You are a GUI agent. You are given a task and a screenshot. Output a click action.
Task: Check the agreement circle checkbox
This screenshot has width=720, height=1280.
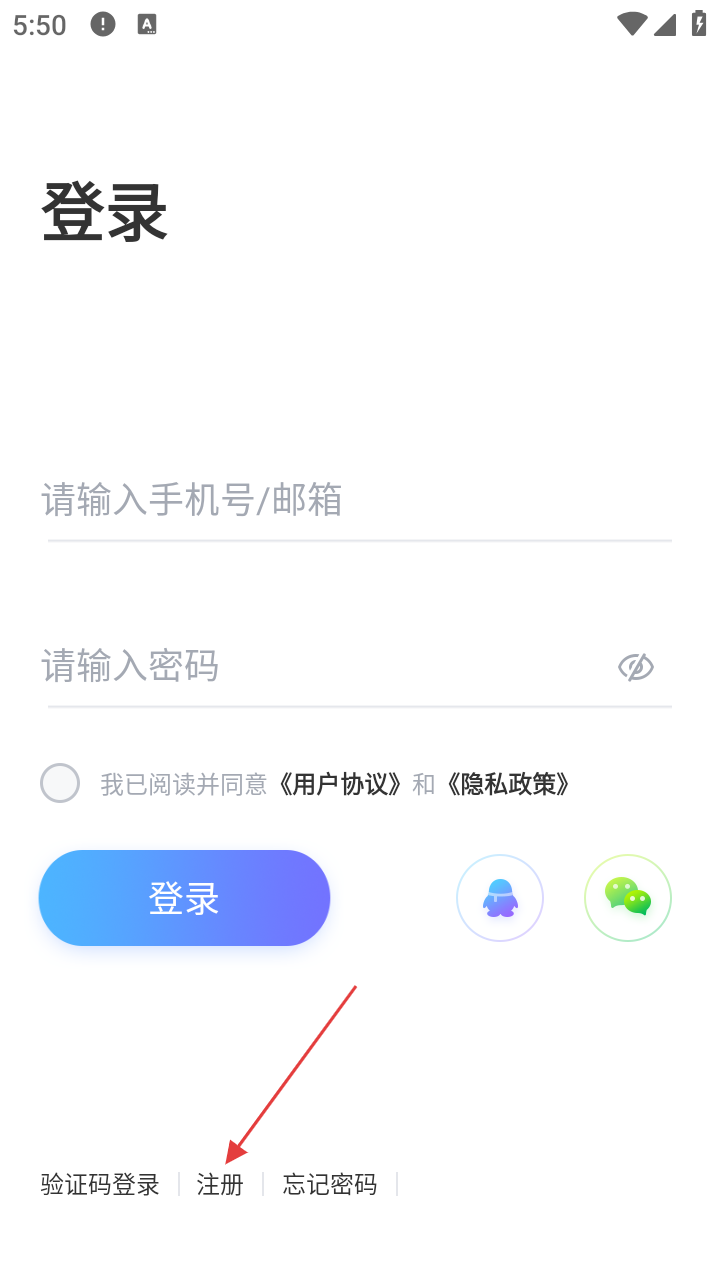point(60,783)
